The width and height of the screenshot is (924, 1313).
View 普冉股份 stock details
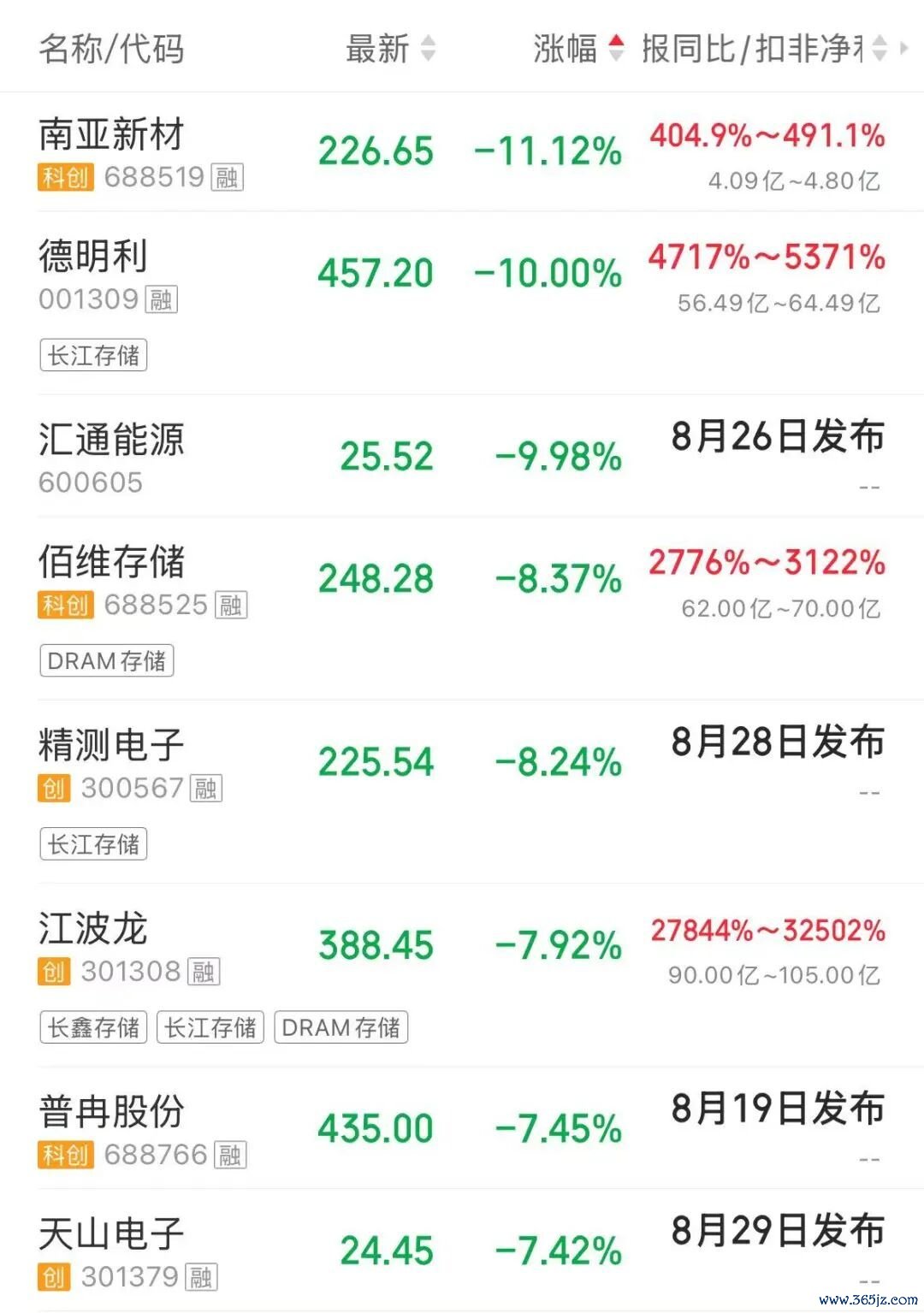[x=462, y=1128]
